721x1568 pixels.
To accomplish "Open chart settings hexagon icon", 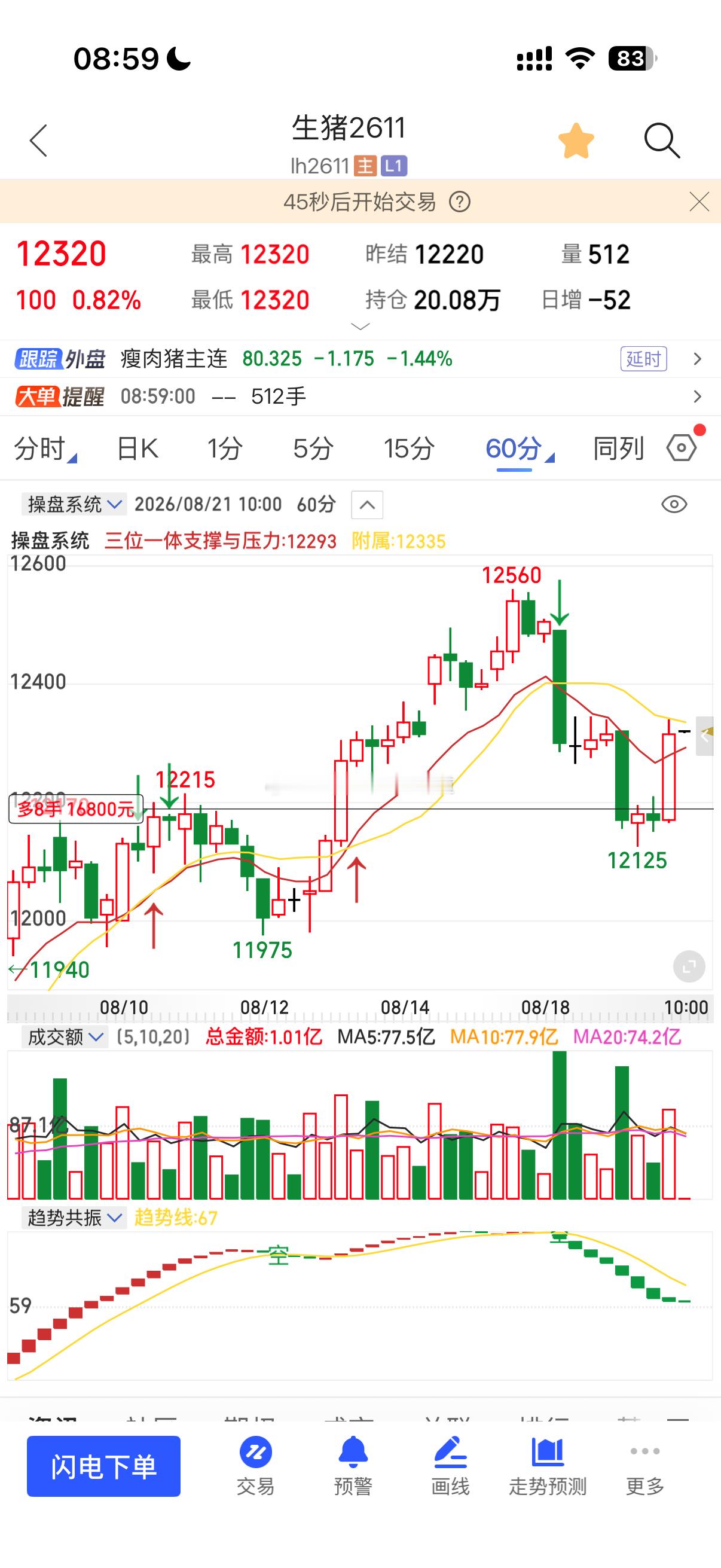I will click(x=682, y=449).
